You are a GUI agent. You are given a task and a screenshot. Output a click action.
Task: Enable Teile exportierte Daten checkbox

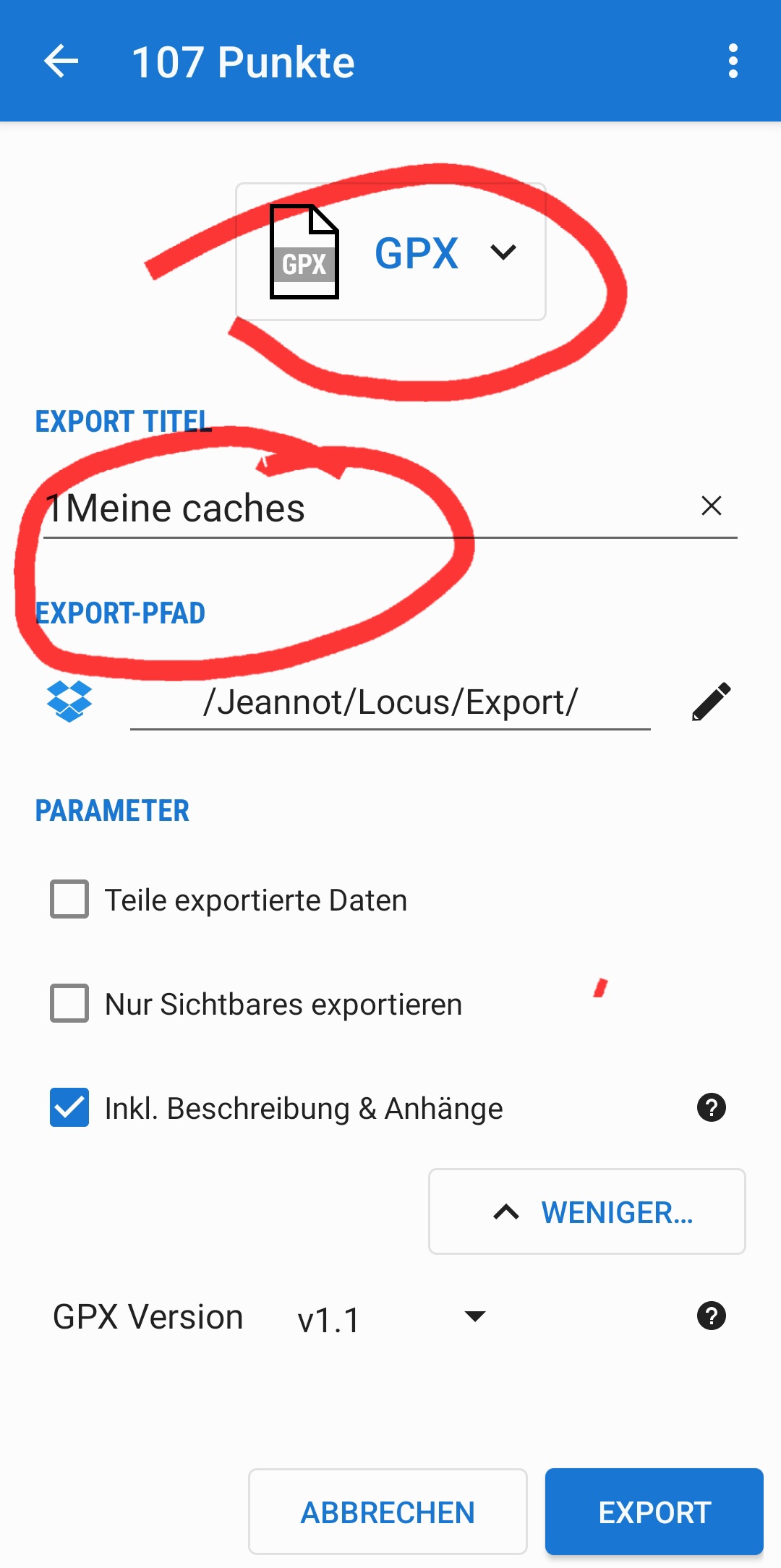69,899
